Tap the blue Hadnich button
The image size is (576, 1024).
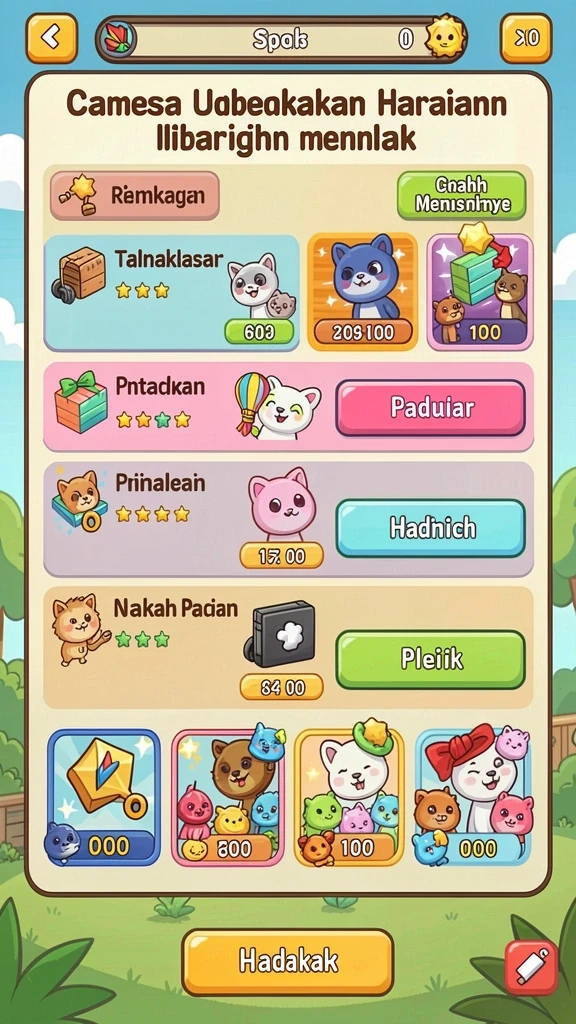431,528
